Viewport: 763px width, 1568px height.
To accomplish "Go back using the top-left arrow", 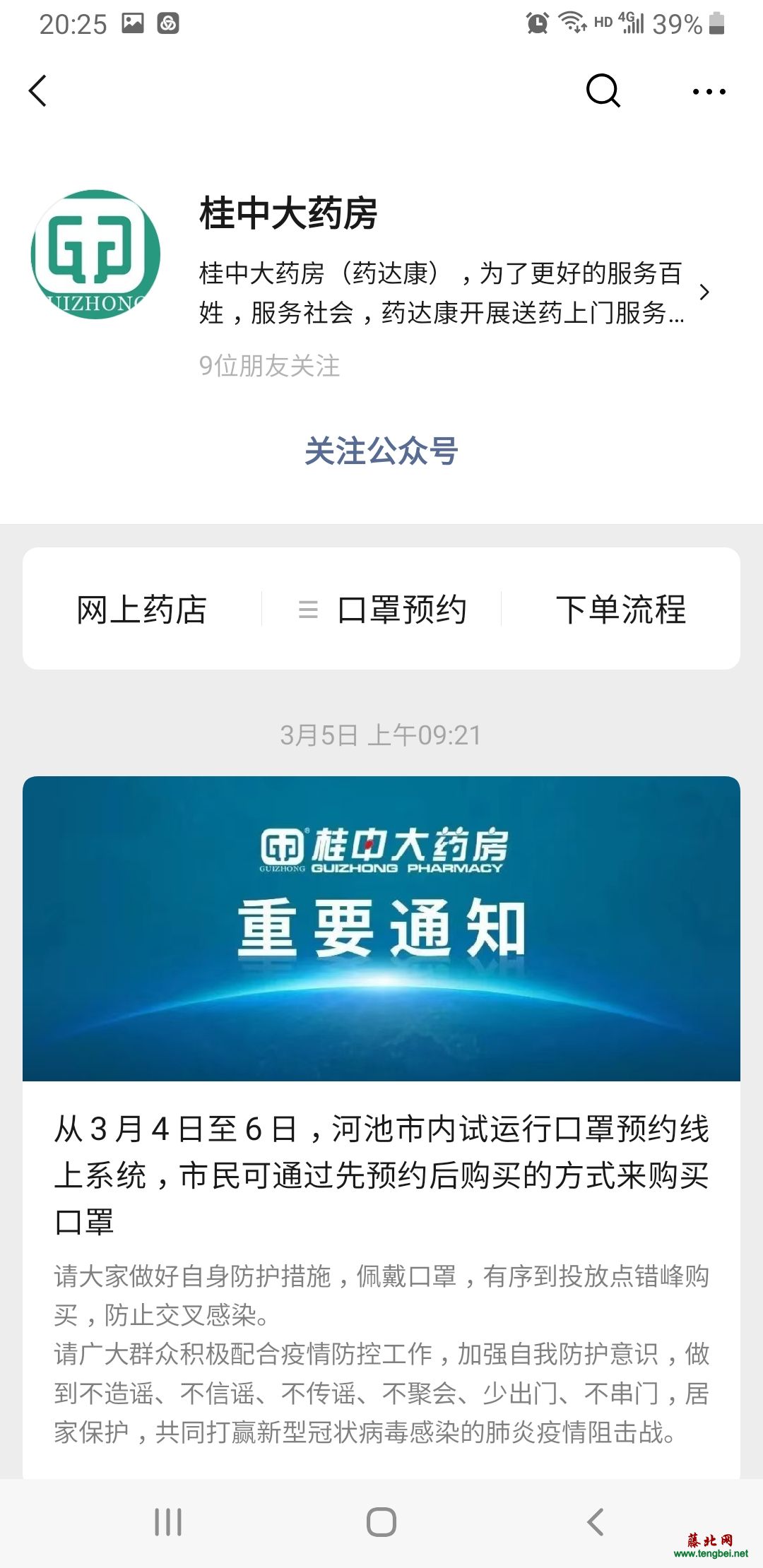I will (38, 90).
